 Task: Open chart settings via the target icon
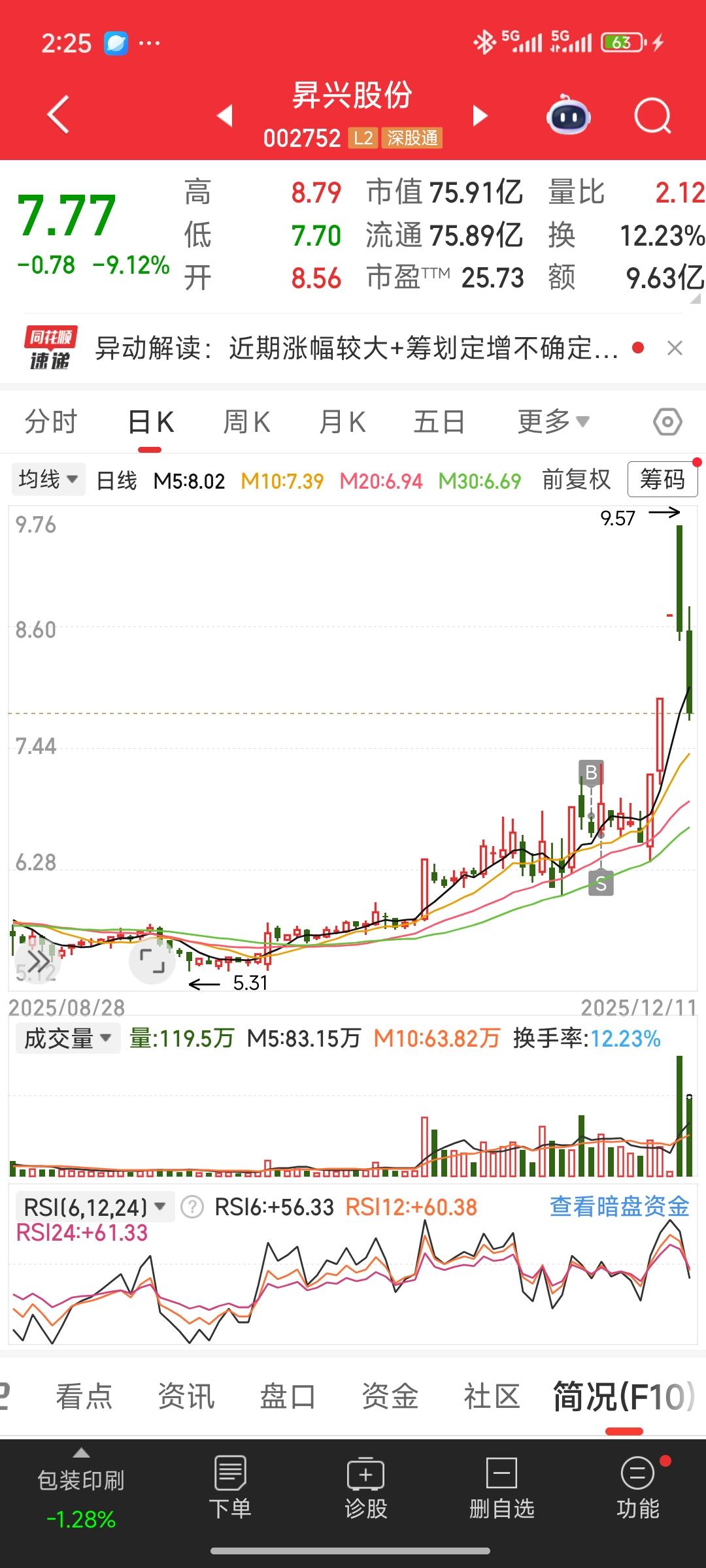pos(667,421)
